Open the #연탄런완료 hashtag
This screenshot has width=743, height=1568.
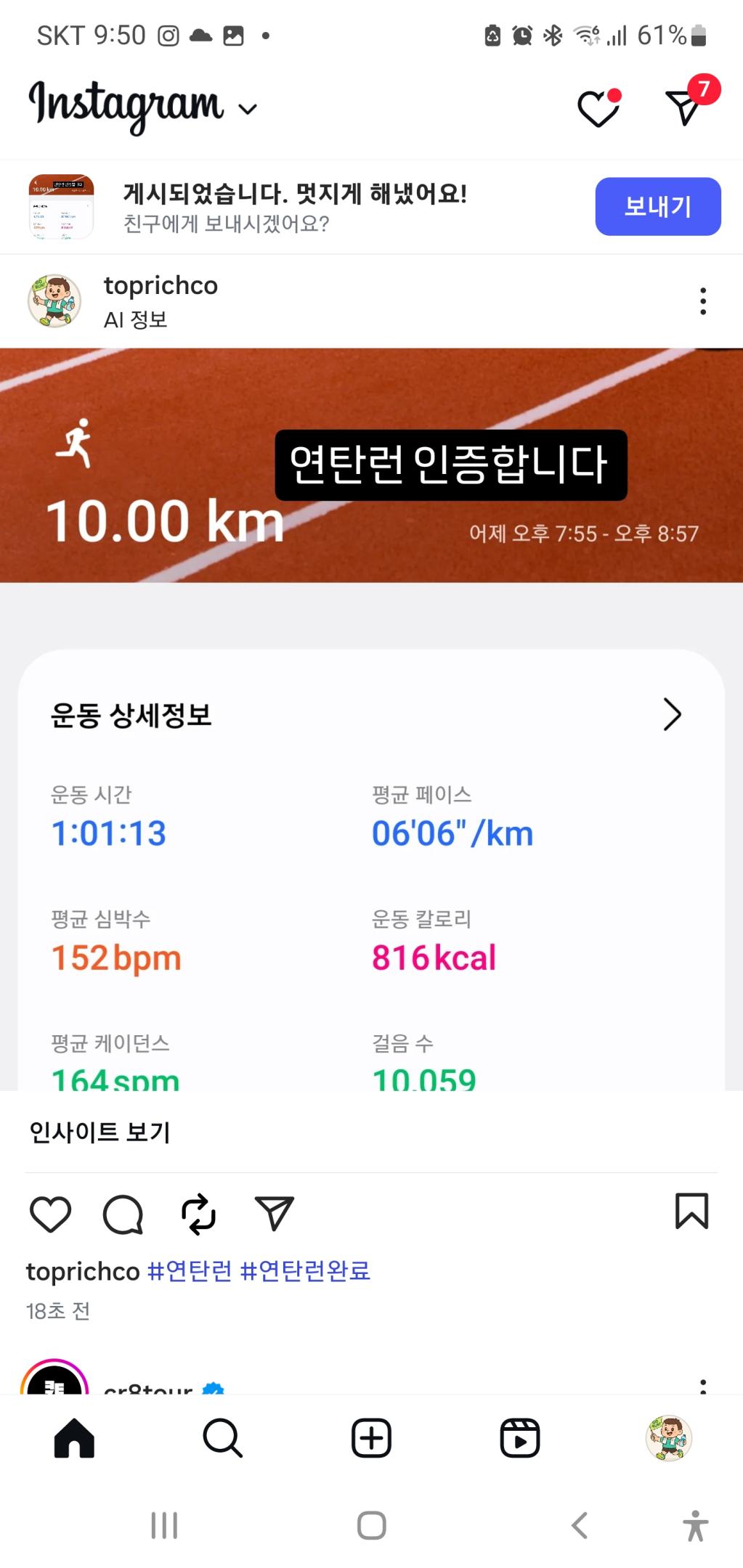tap(305, 1271)
